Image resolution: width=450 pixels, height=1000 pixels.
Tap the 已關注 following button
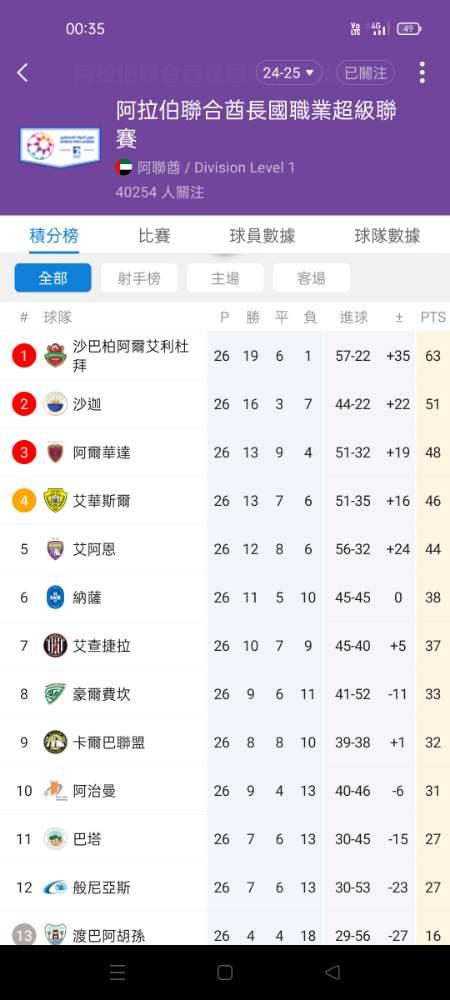(x=365, y=73)
